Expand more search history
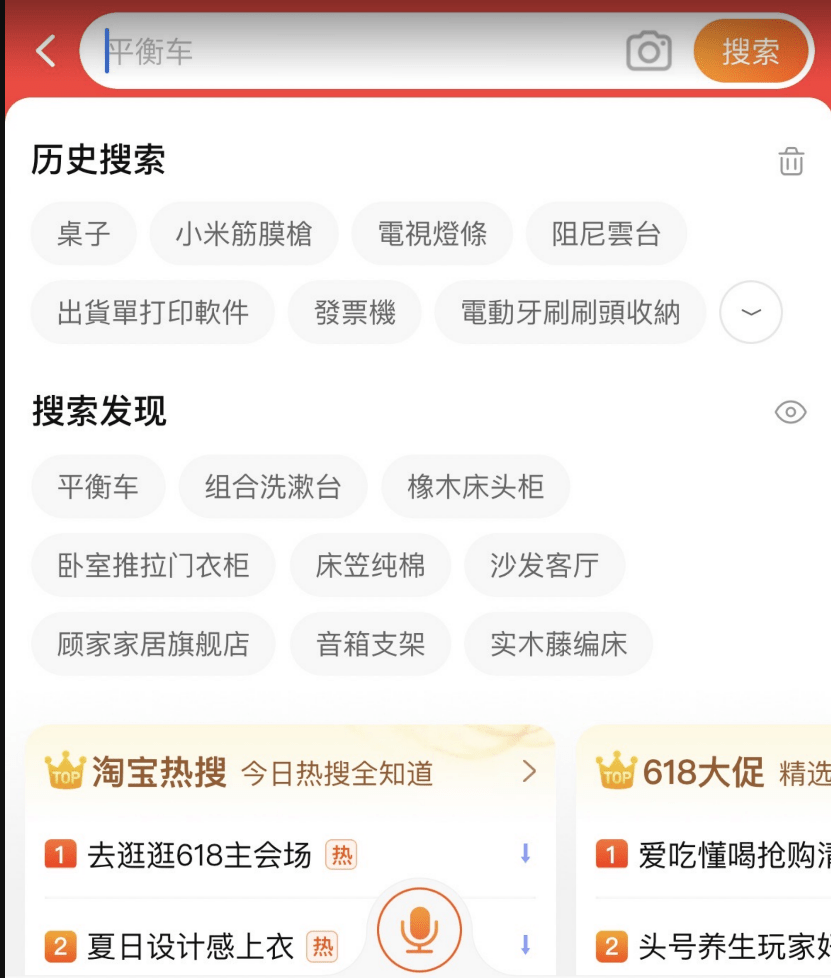This screenshot has height=978, width=831. pyautogui.click(x=750, y=312)
